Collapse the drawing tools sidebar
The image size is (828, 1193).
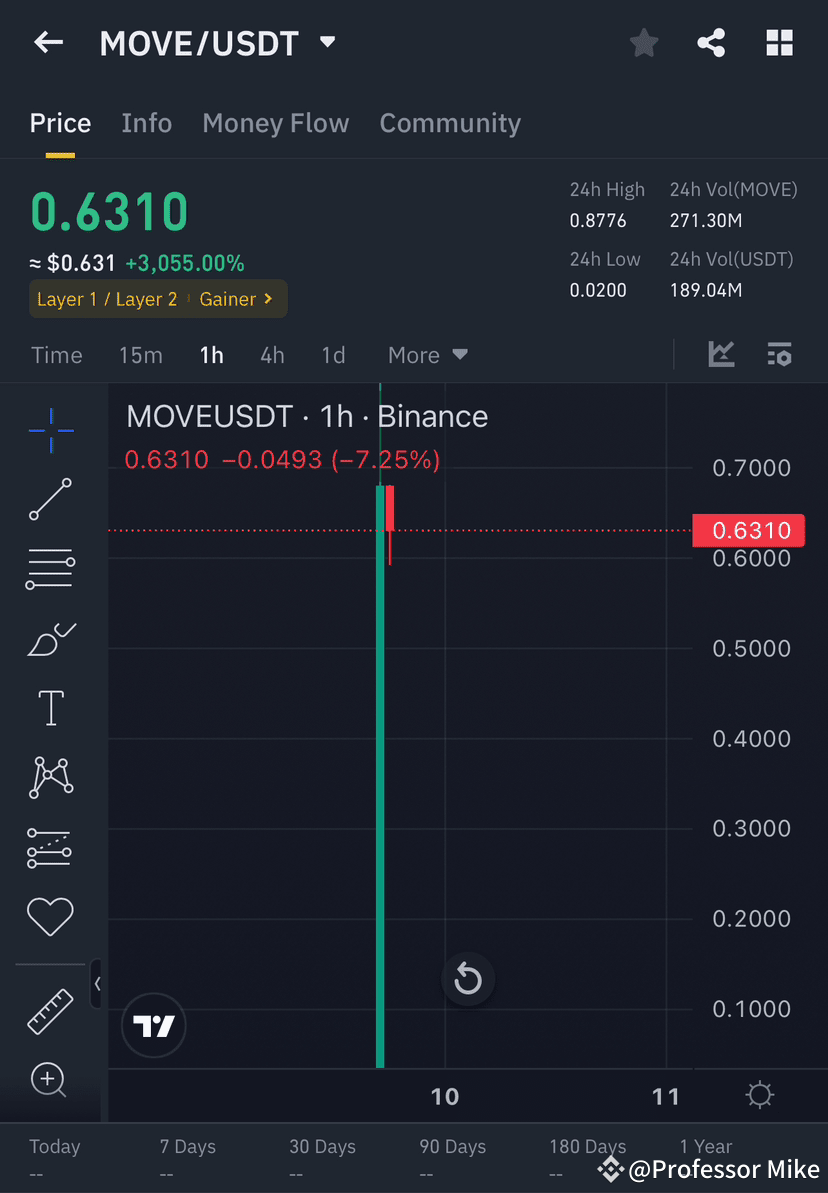[x=99, y=984]
